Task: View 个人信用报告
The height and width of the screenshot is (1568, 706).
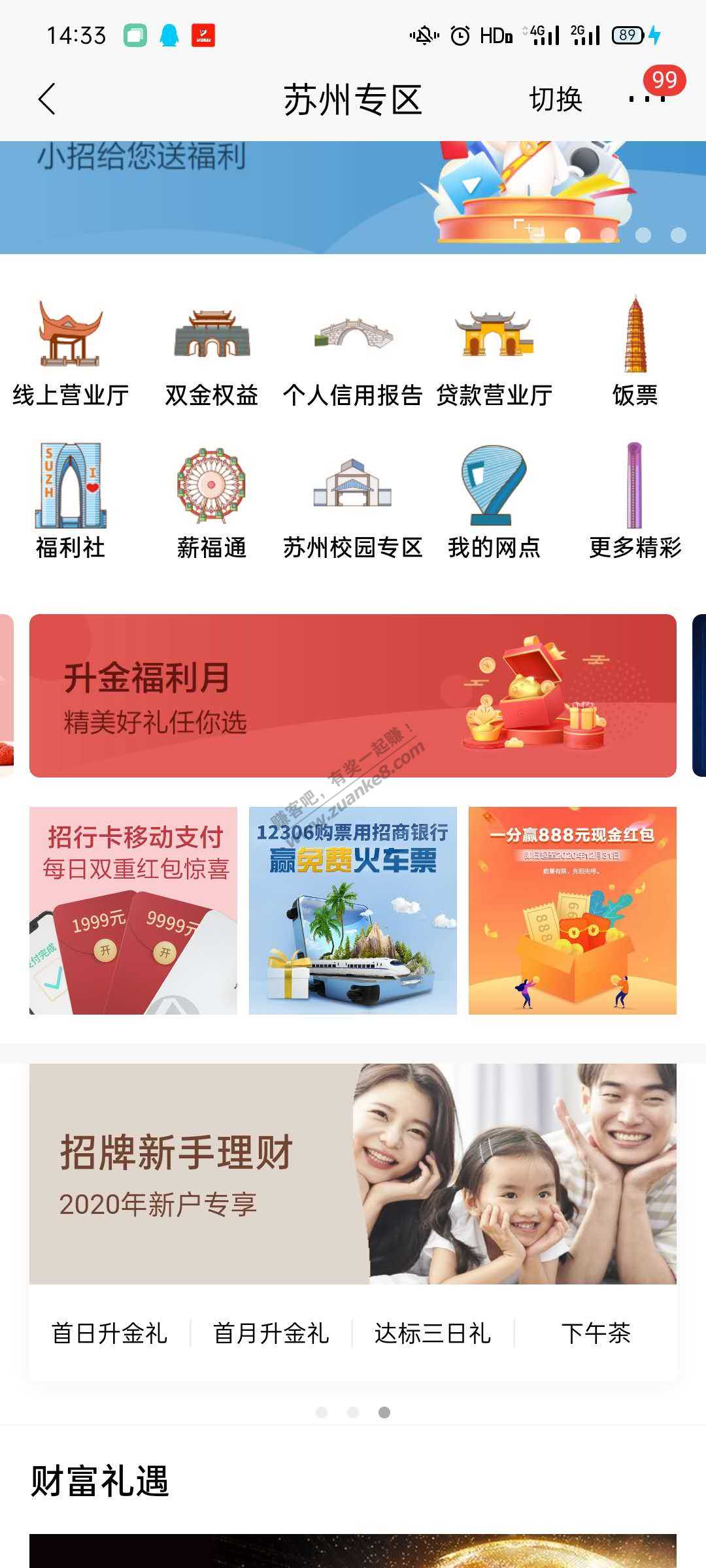Action: [x=353, y=353]
